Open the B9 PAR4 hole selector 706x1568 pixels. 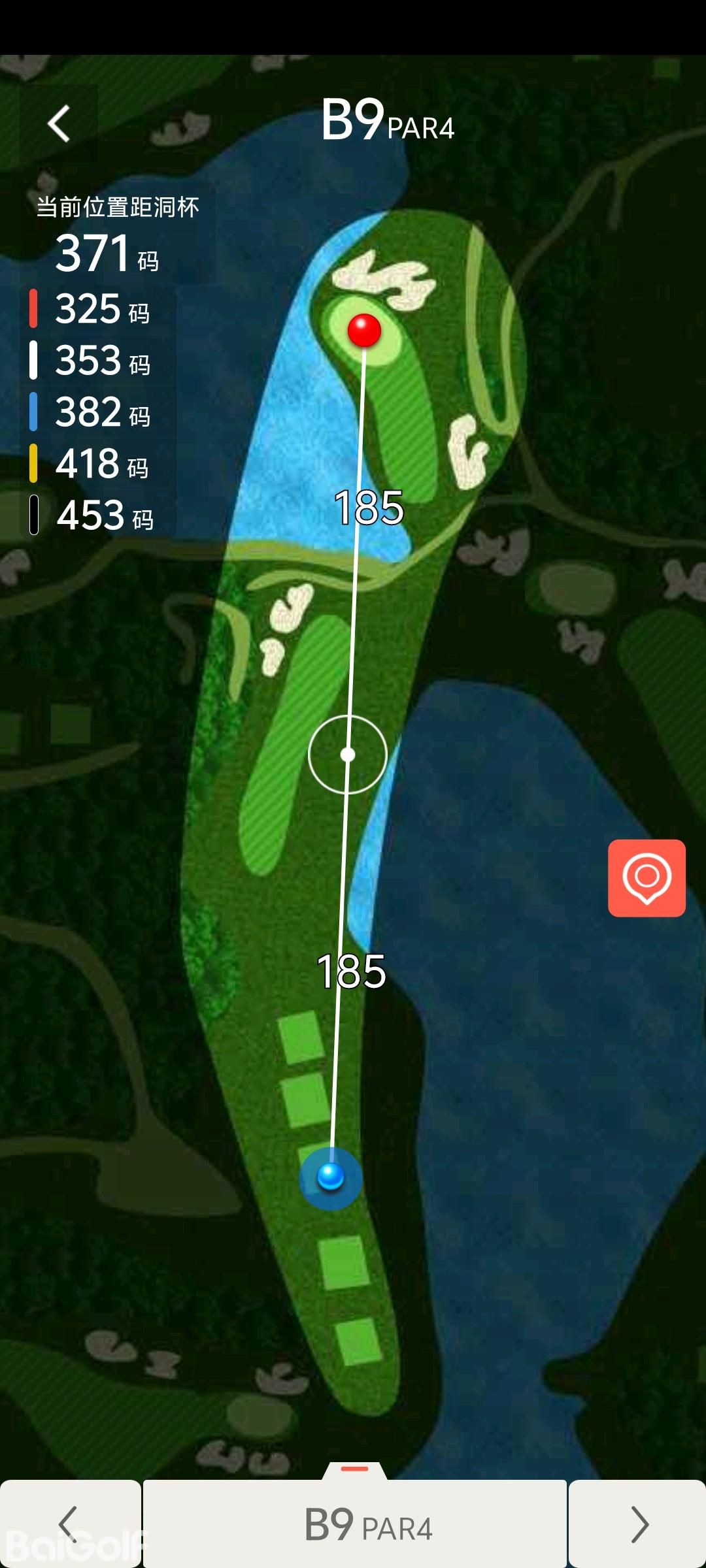pyautogui.click(x=355, y=1525)
